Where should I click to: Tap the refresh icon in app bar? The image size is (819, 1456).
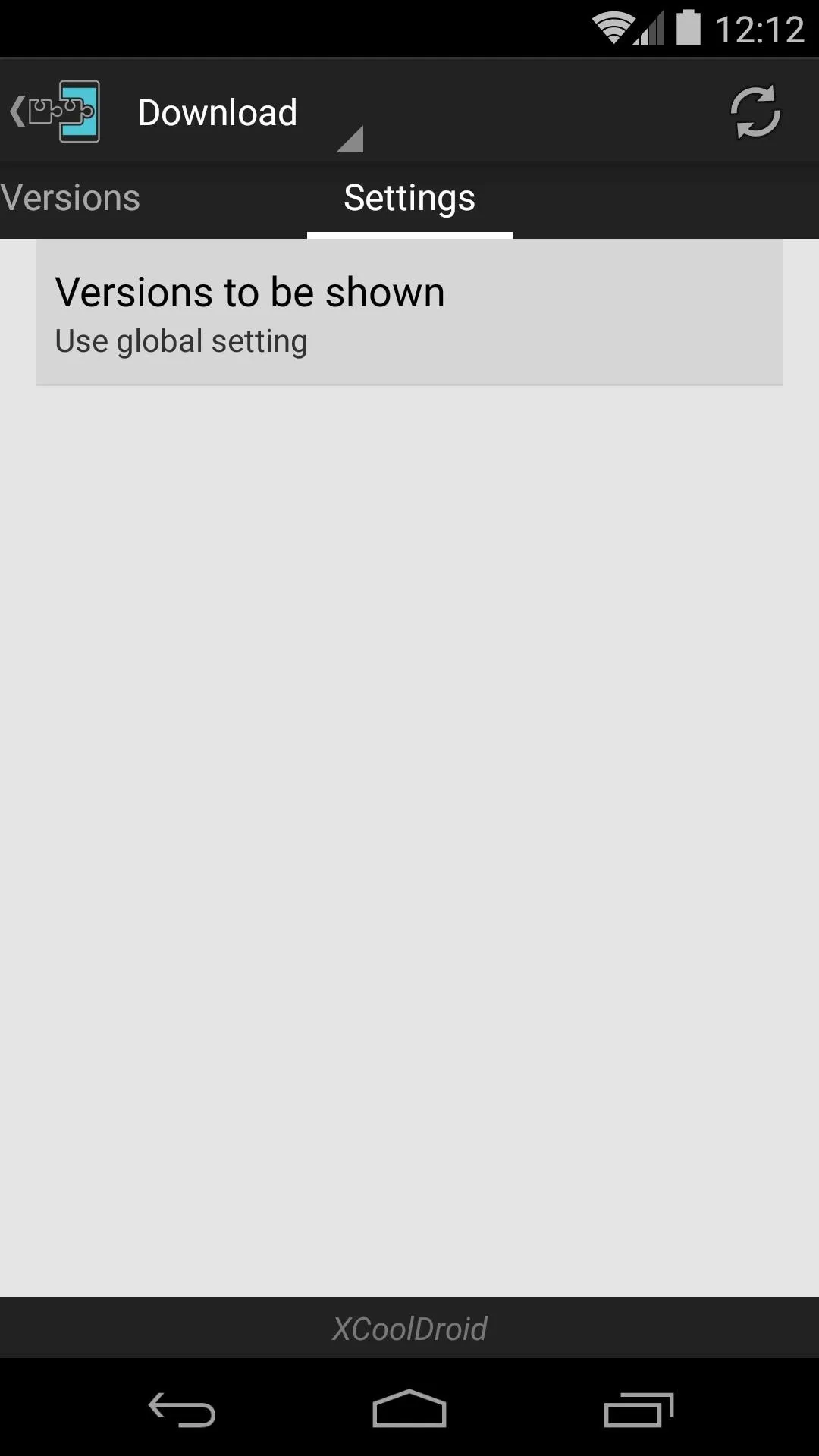(755, 112)
